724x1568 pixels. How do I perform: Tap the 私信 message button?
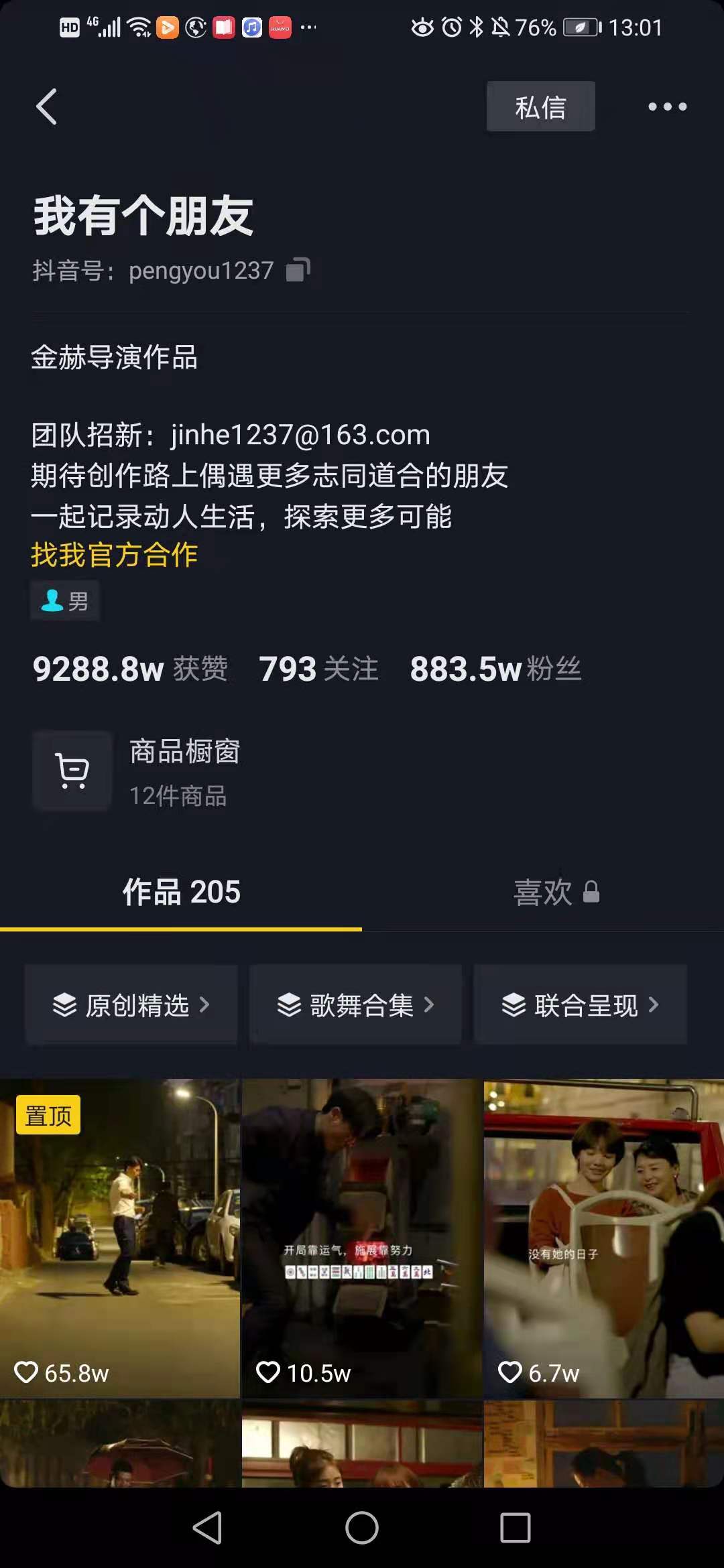pos(540,107)
